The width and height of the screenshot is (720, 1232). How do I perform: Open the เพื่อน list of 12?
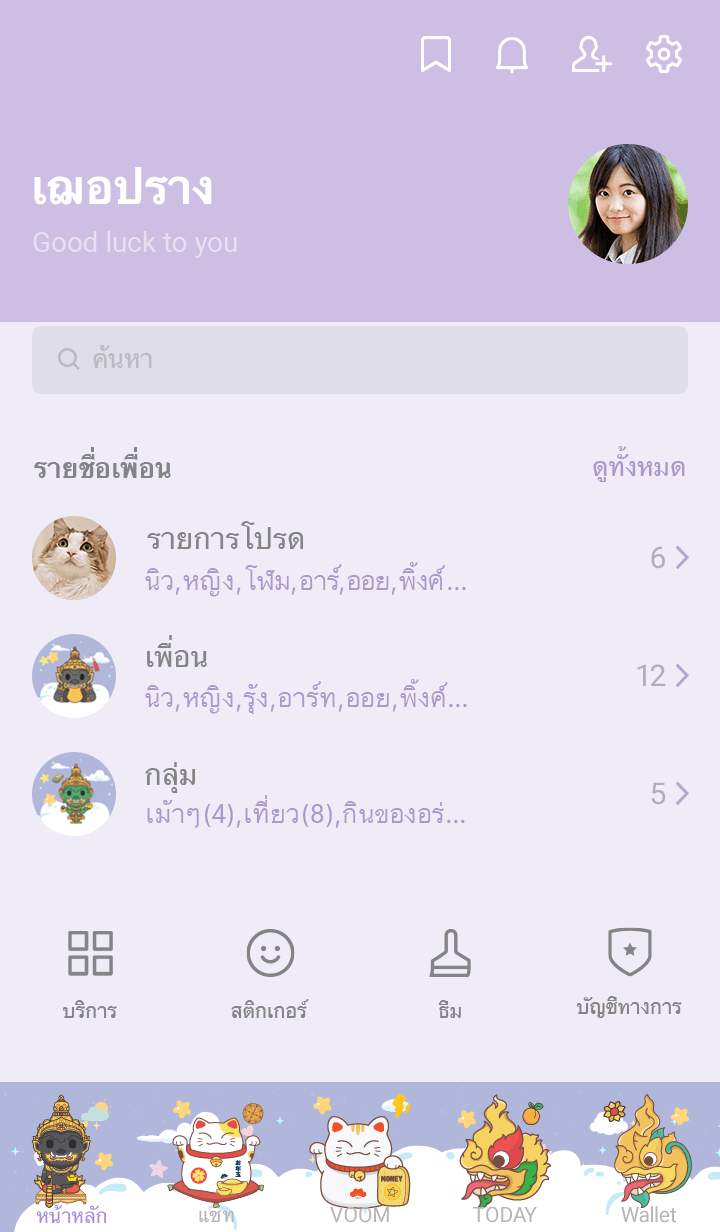tap(360, 676)
